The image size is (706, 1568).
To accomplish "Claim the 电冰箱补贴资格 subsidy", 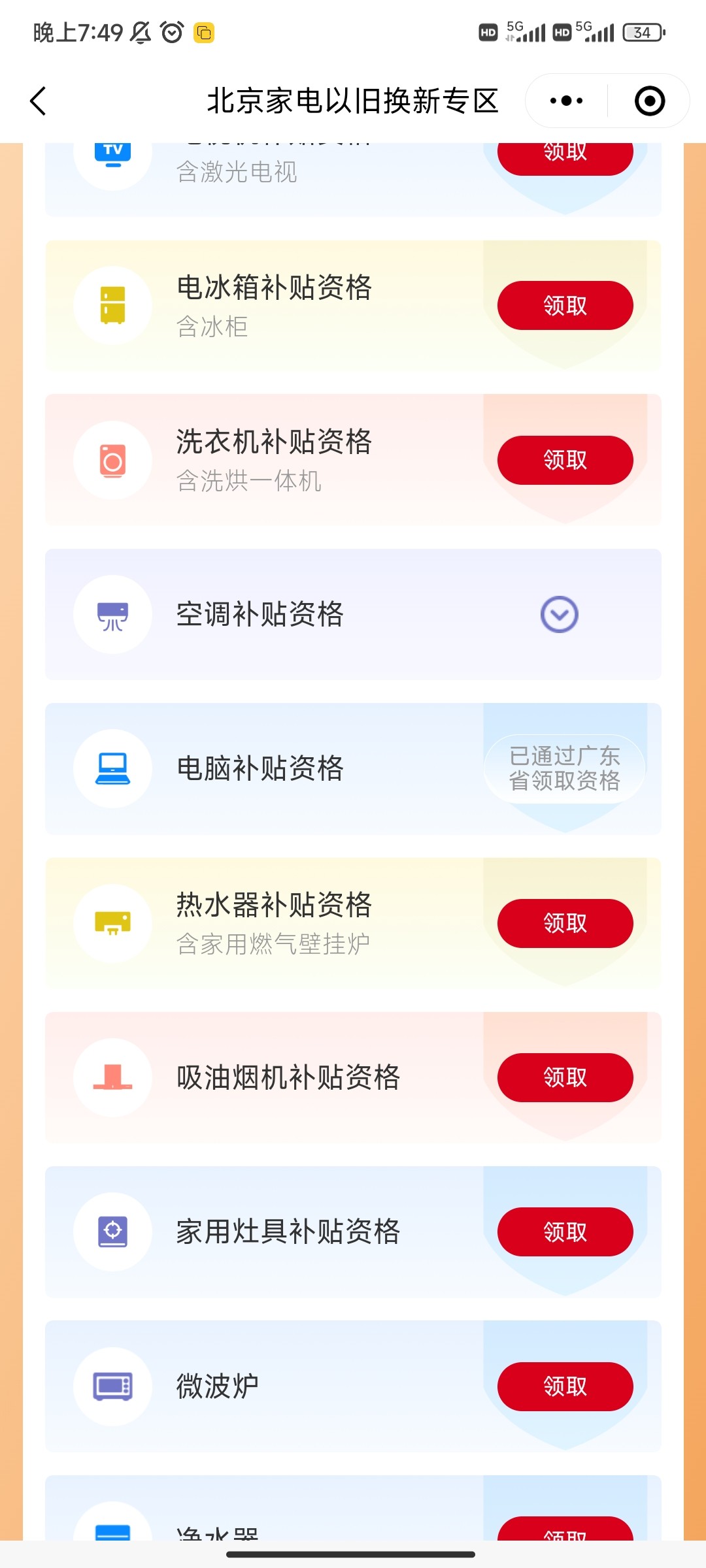I will coord(565,305).
